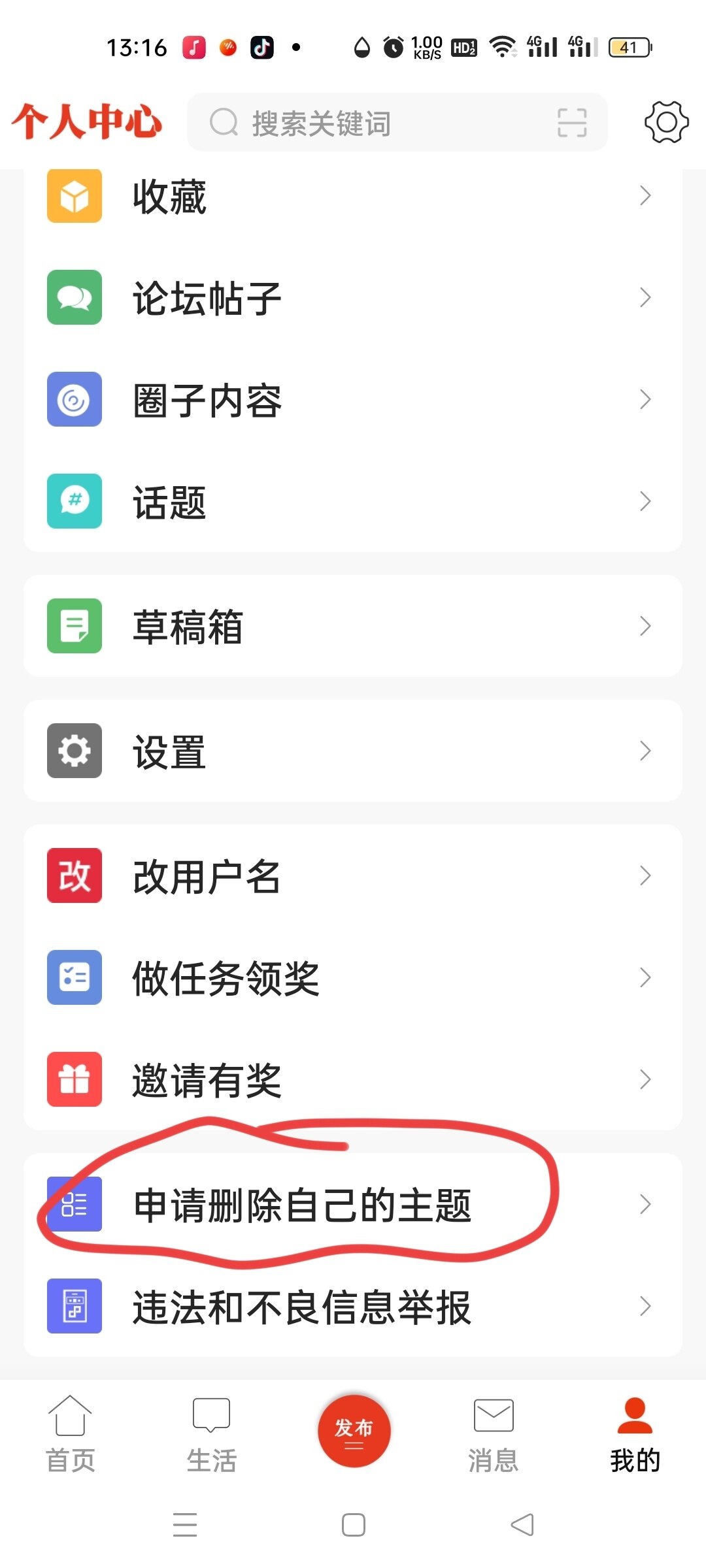Open the QR scan icon in search bar
Image resolution: width=706 pixels, height=1568 pixels.
pyautogui.click(x=571, y=123)
